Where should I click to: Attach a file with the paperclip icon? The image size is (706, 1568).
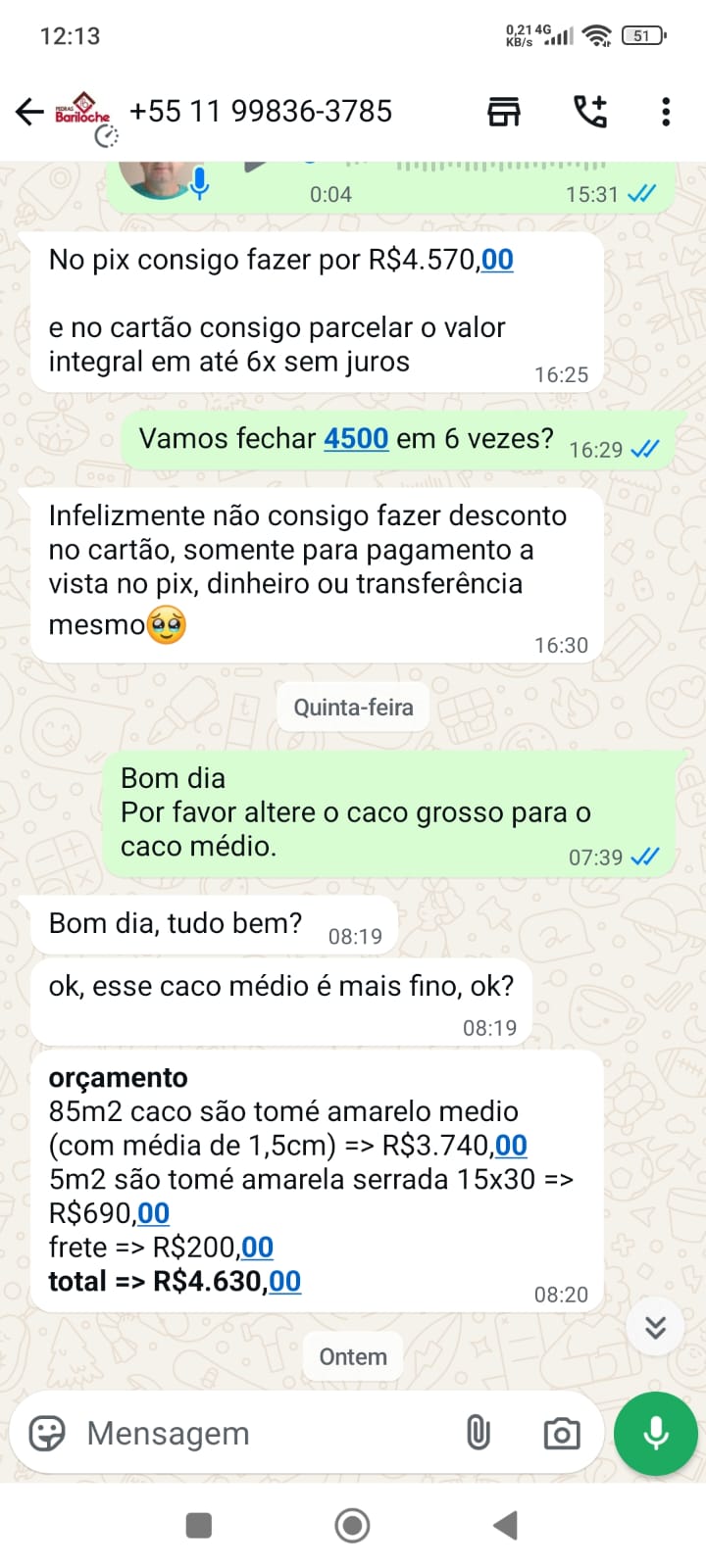point(478,1433)
